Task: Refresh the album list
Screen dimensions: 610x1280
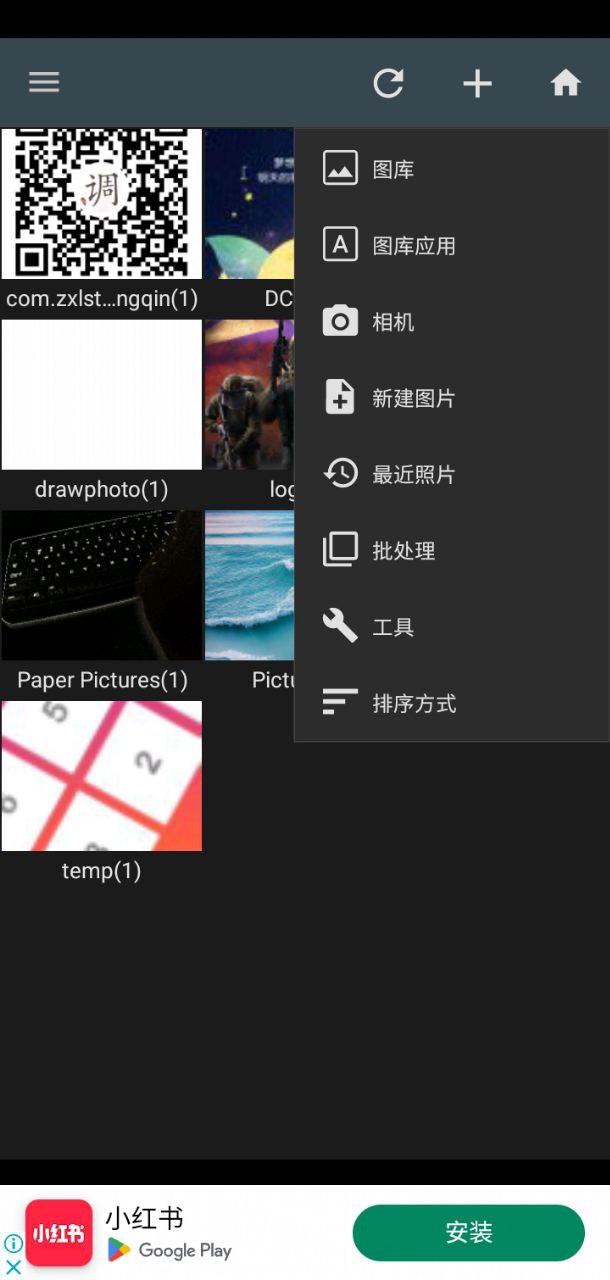Action: click(388, 83)
